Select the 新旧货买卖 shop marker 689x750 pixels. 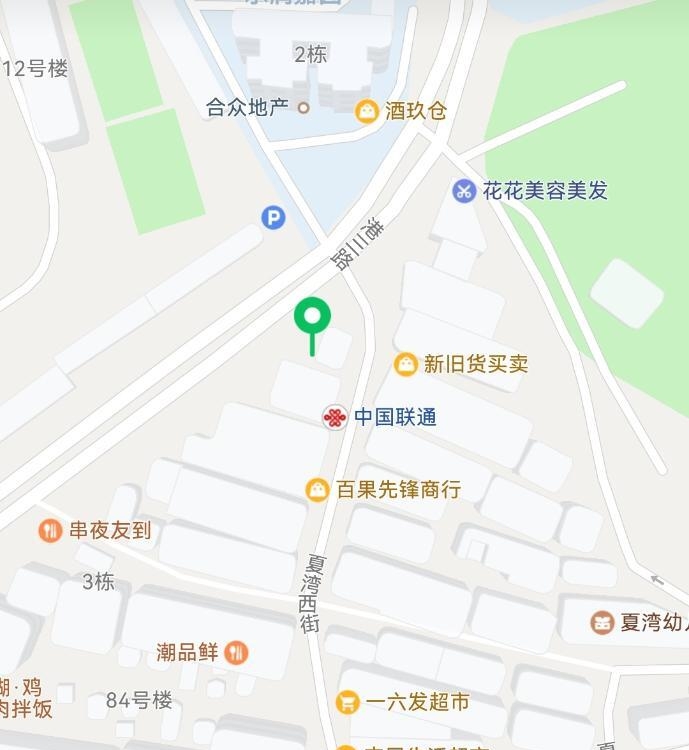(405, 364)
